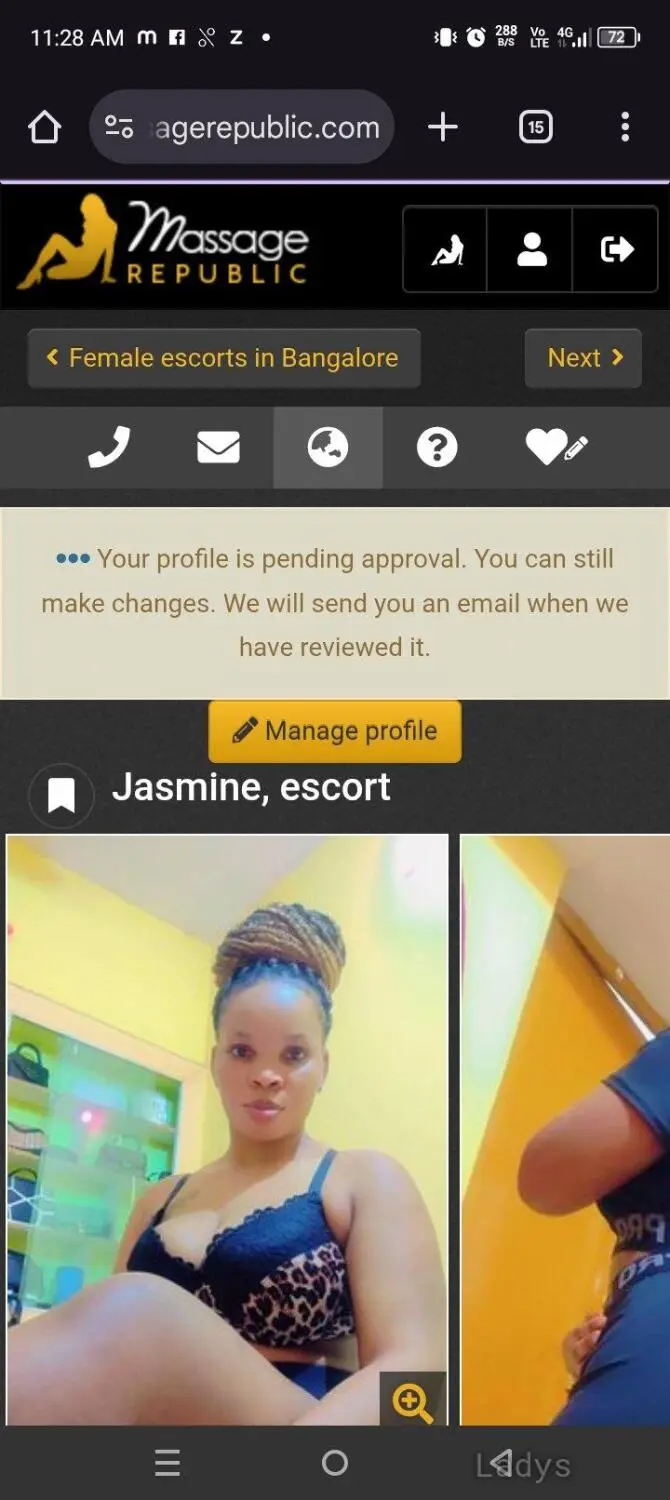Enlarge the first photo with the magnifier icon
The width and height of the screenshot is (670, 1500).
pos(413,1401)
